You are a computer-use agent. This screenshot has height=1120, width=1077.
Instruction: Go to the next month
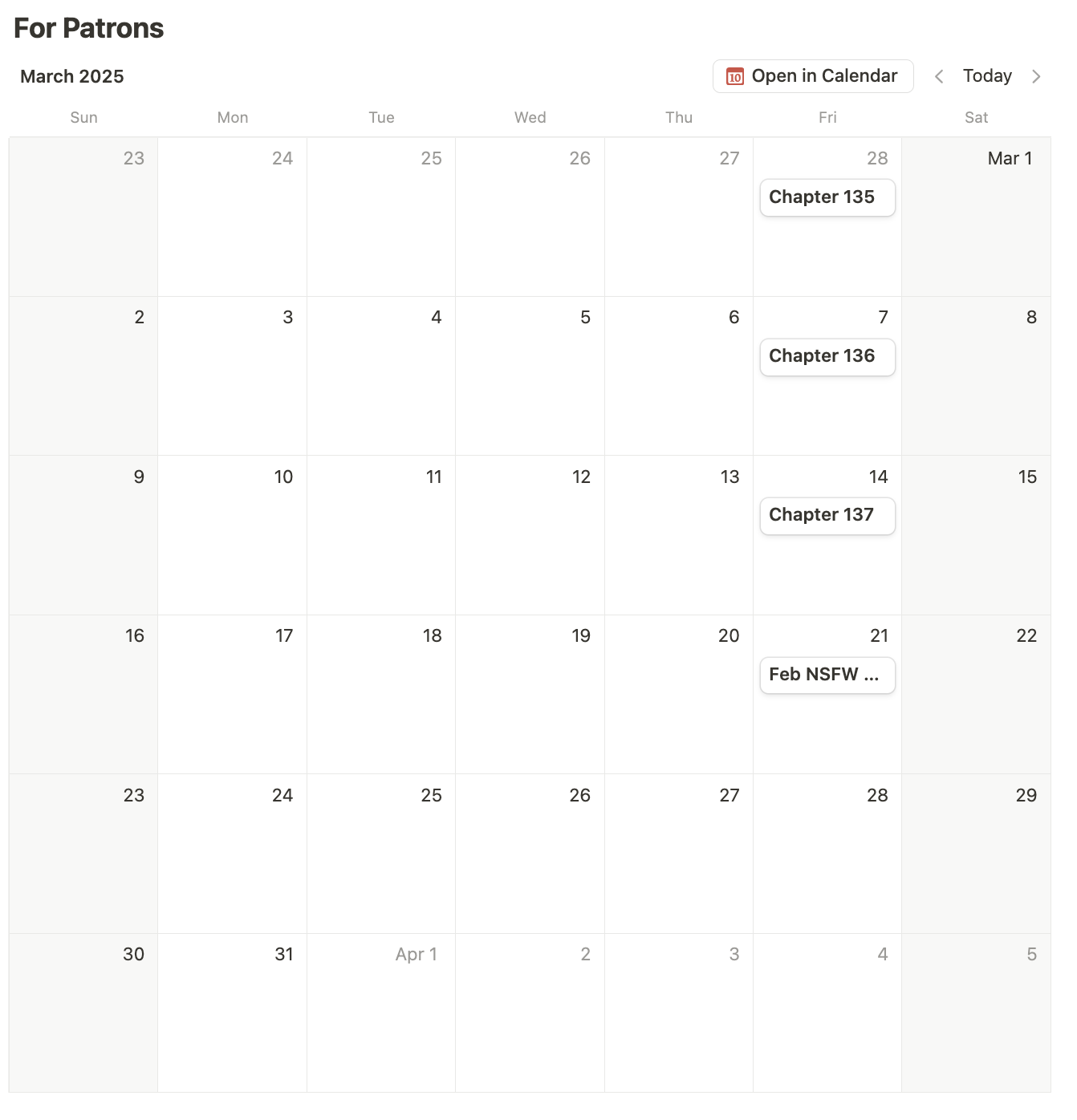[1036, 76]
